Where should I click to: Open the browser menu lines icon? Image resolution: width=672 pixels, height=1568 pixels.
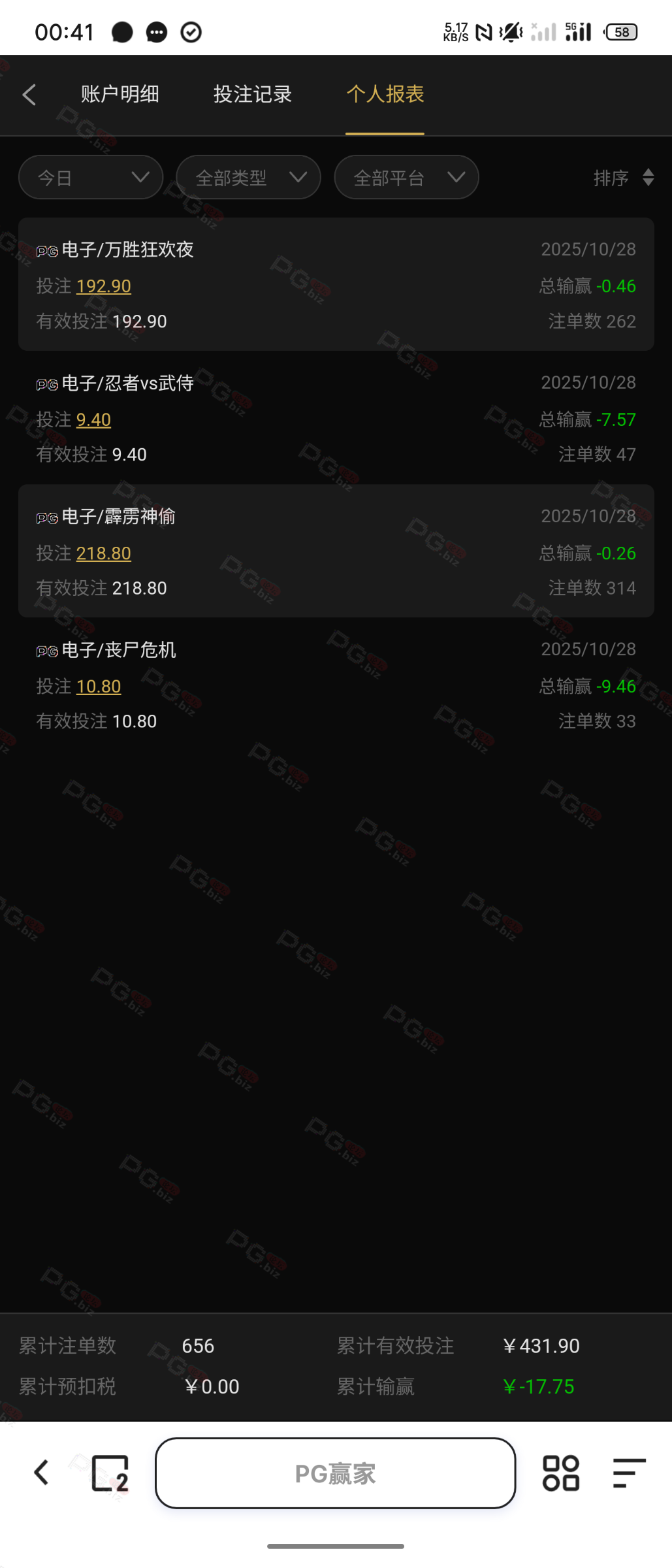pos(629,1473)
